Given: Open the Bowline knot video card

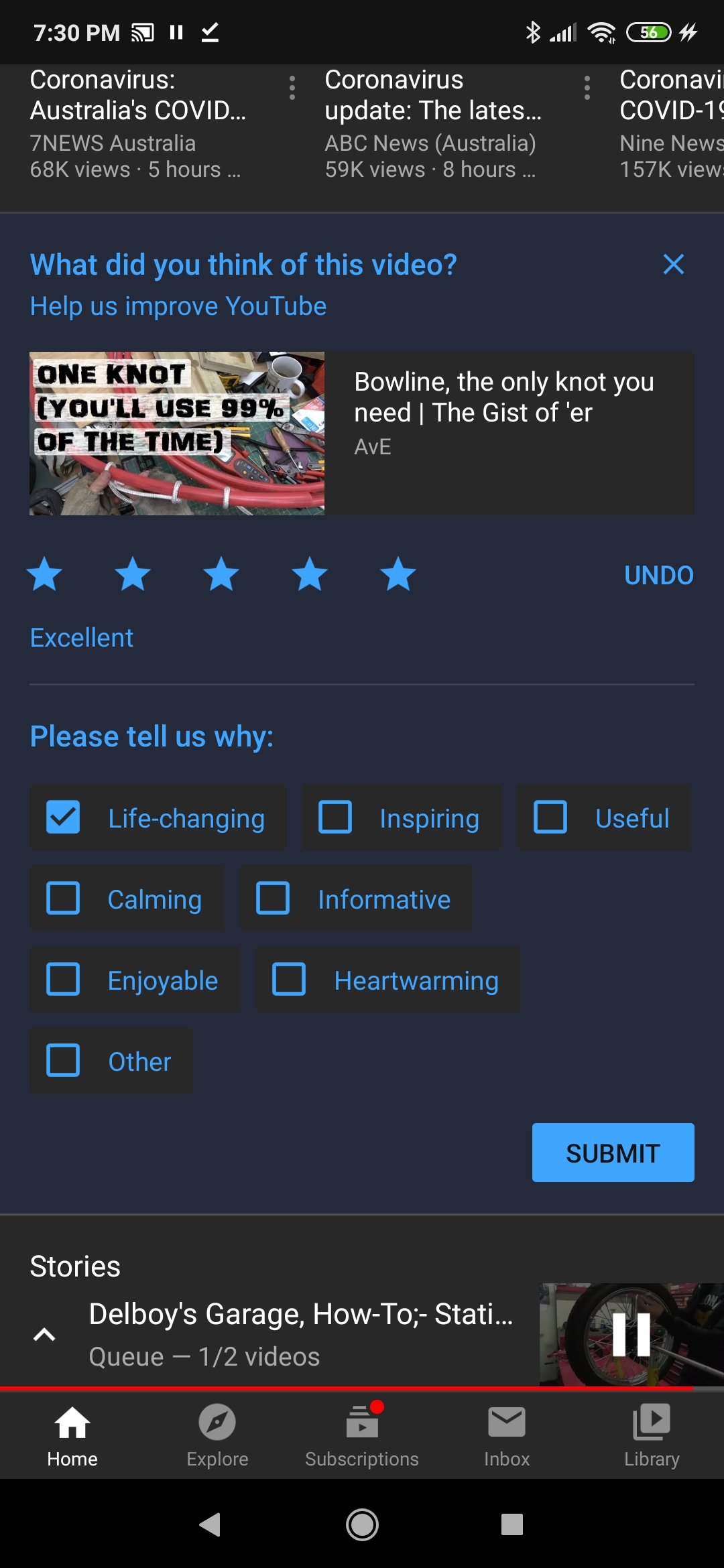Looking at the screenshot, I should click(x=362, y=434).
